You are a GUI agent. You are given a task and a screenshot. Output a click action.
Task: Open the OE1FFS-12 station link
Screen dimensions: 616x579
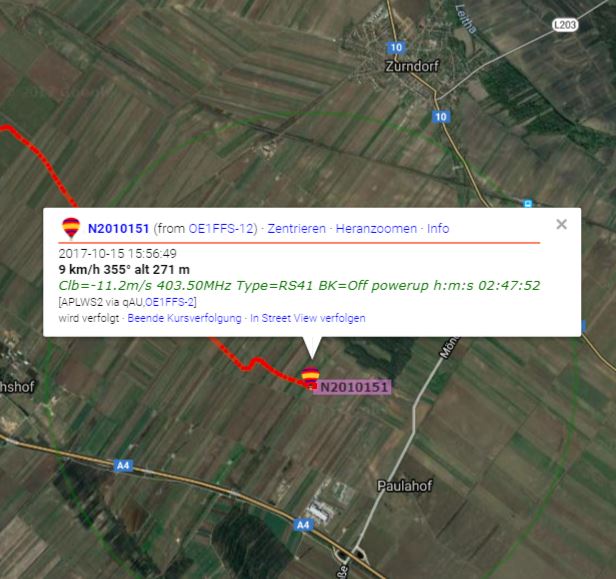tap(223, 228)
